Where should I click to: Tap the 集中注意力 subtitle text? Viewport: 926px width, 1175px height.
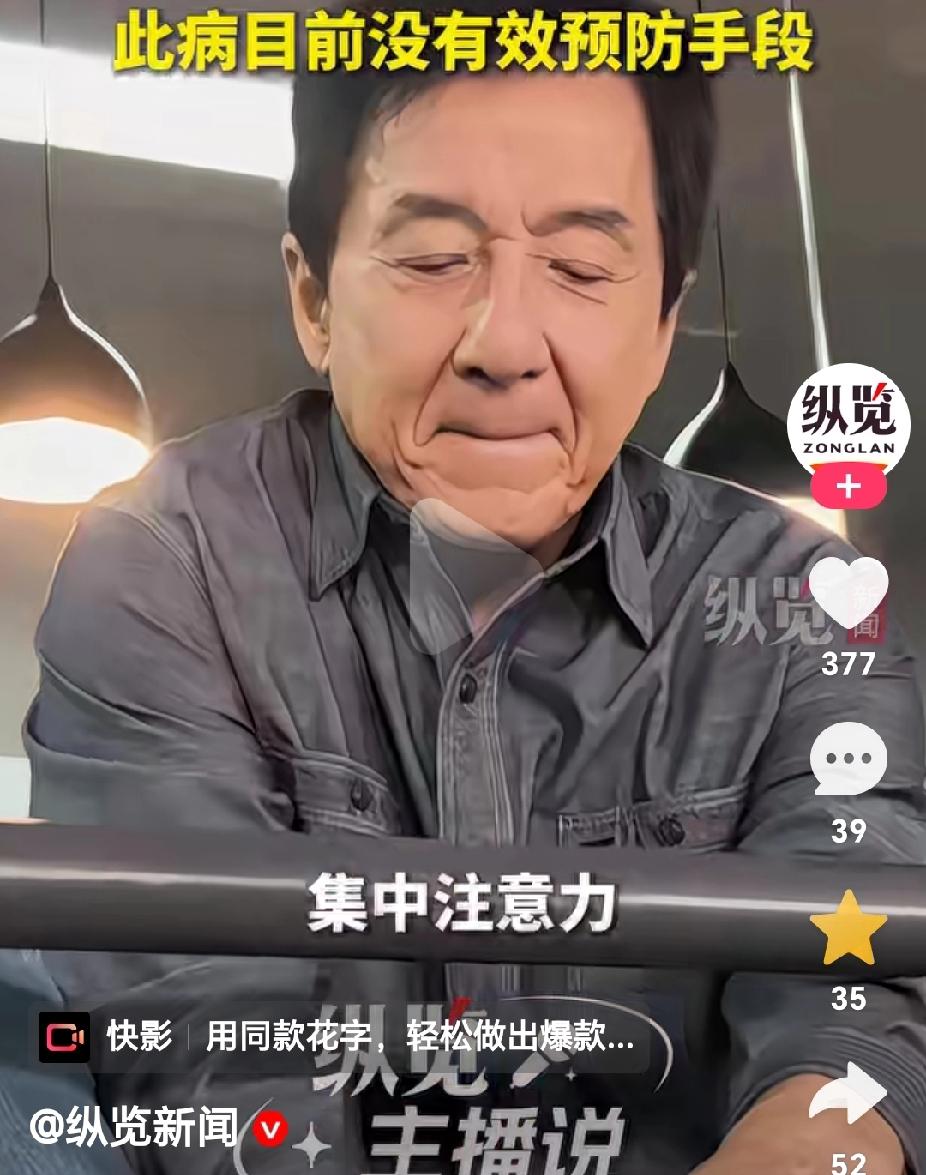(x=466, y=900)
